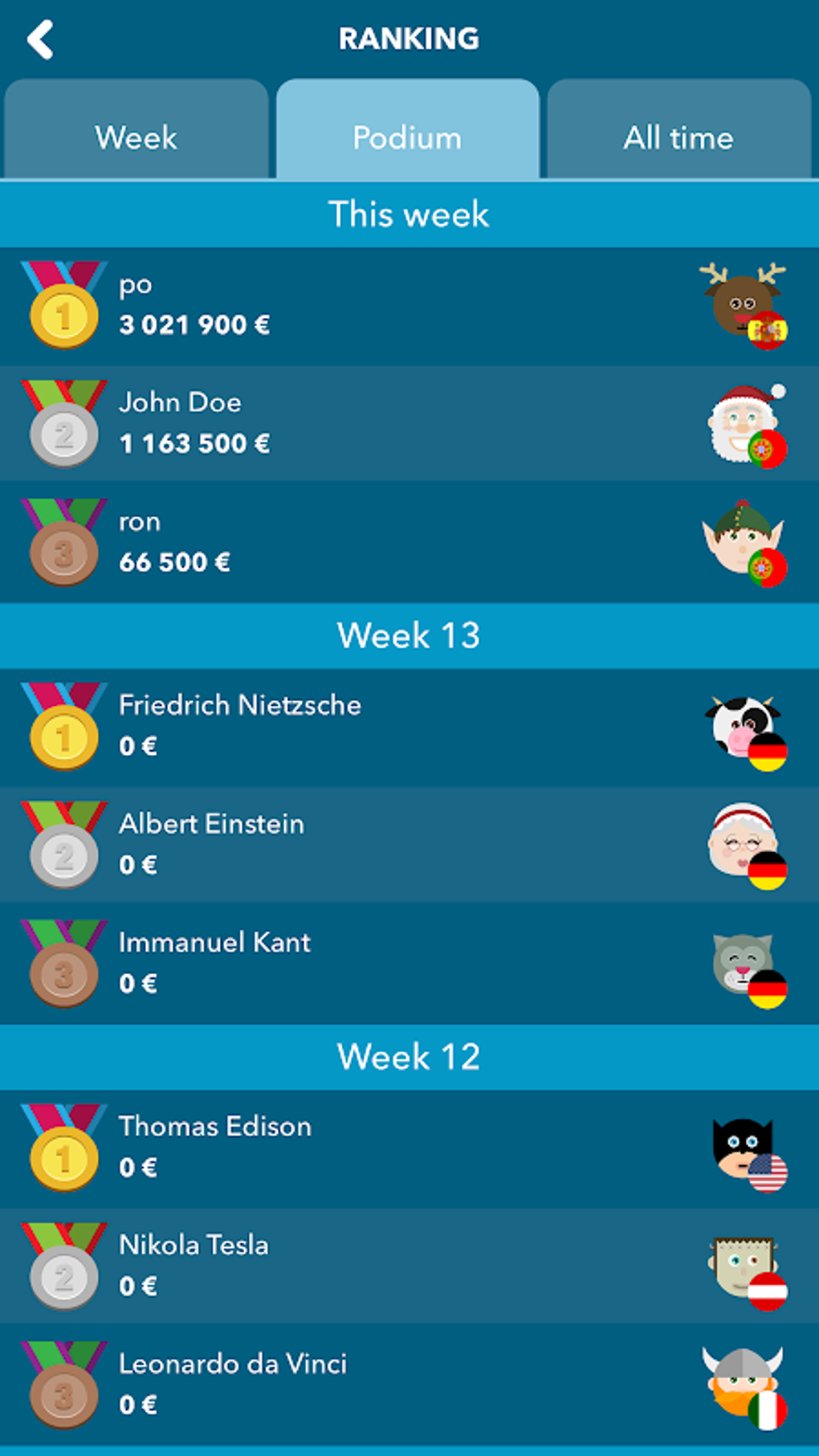The width and height of the screenshot is (819, 1456).
Task: Open Friedrich Nietzsche's ranking entry
Action: 409,727
